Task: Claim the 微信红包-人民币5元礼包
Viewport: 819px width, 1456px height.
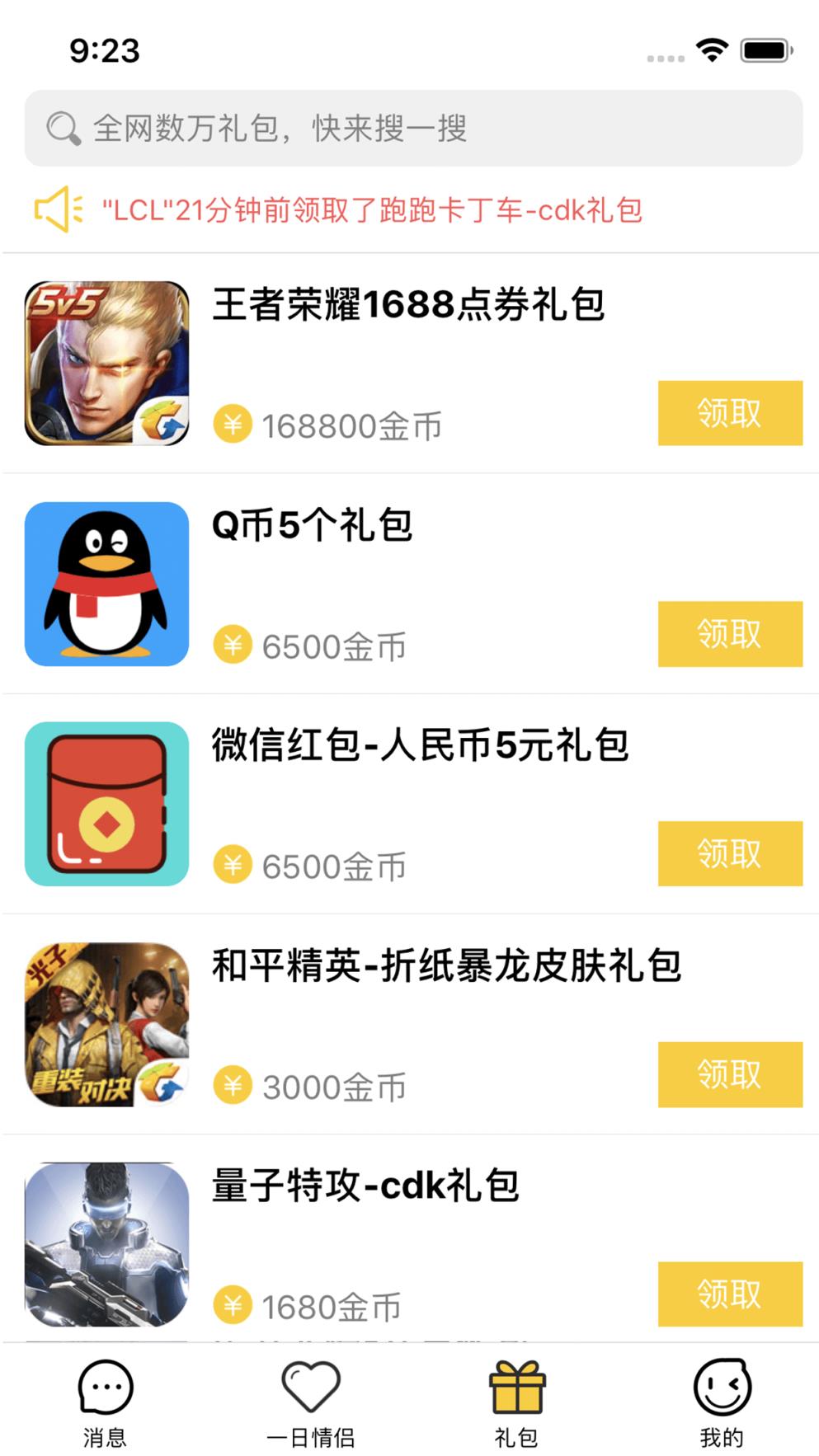Action: pos(730,853)
